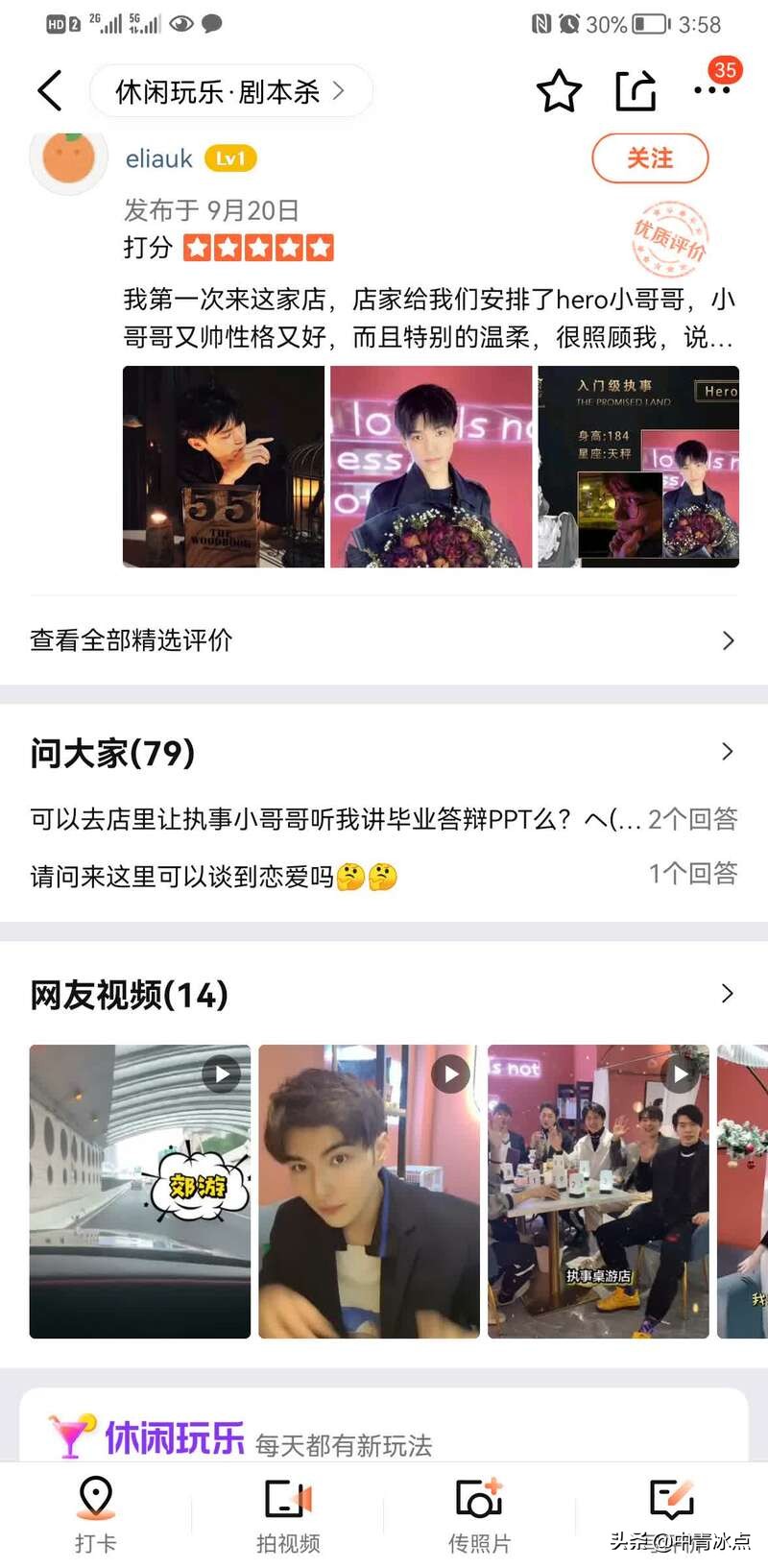Viewport: 768px width, 1568px height.
Task: Play the second netizen video
Action: point(369,1191)
